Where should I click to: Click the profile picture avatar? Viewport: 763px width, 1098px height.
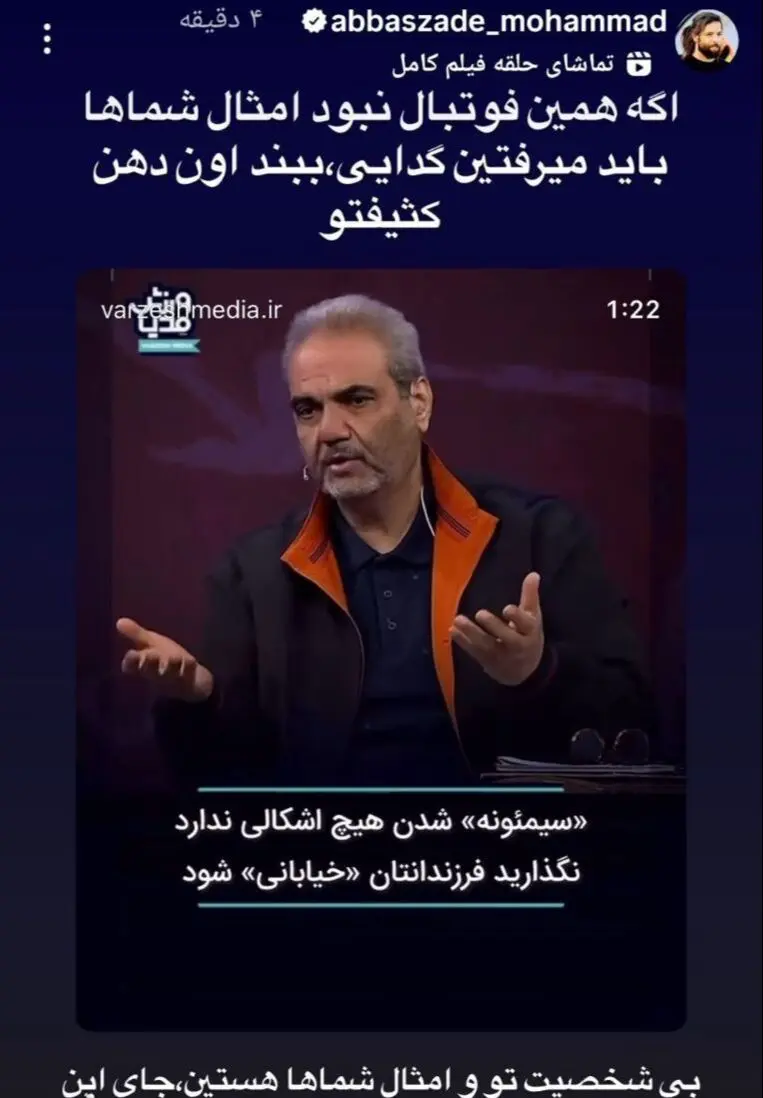[x=712, y=38]
